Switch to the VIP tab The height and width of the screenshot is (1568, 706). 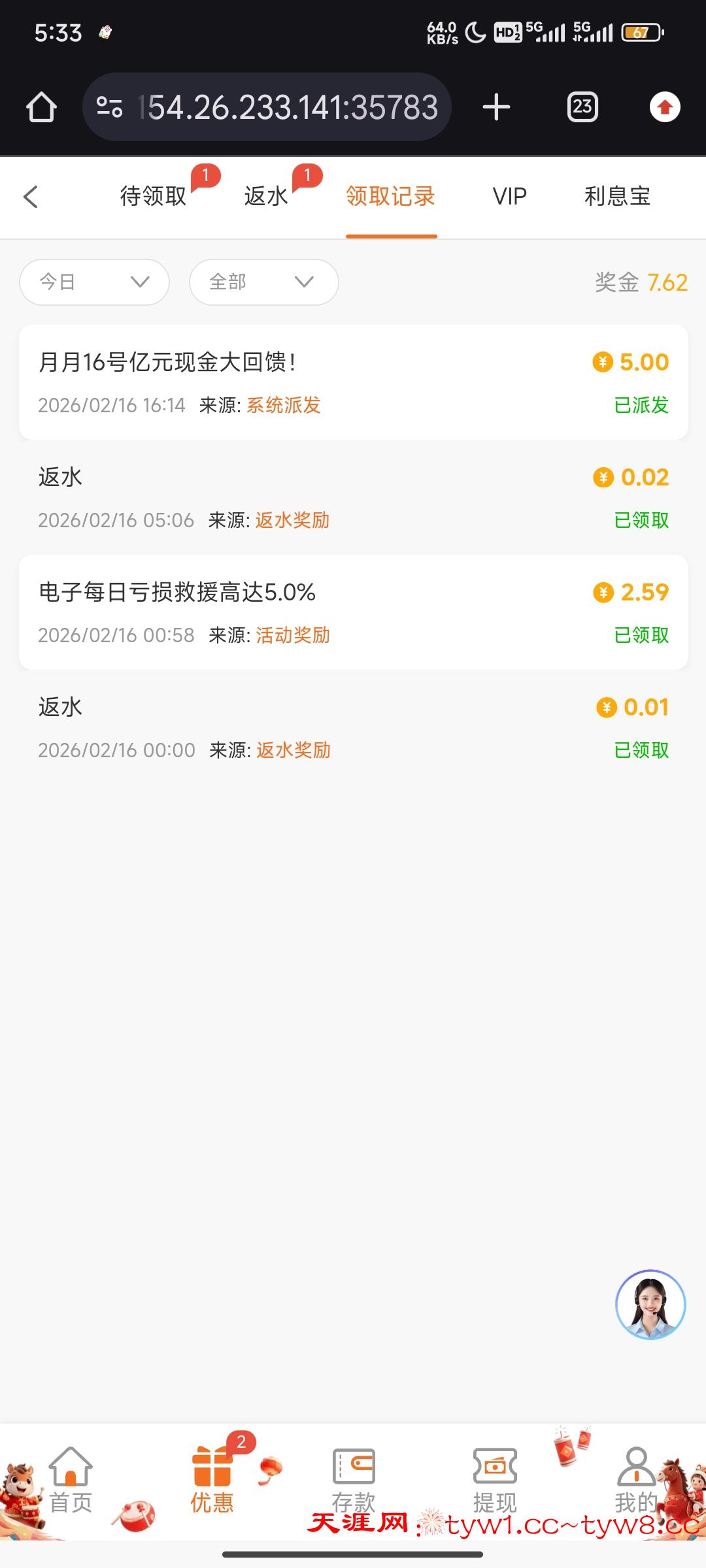pyautogui.click(x=509, y=196)
